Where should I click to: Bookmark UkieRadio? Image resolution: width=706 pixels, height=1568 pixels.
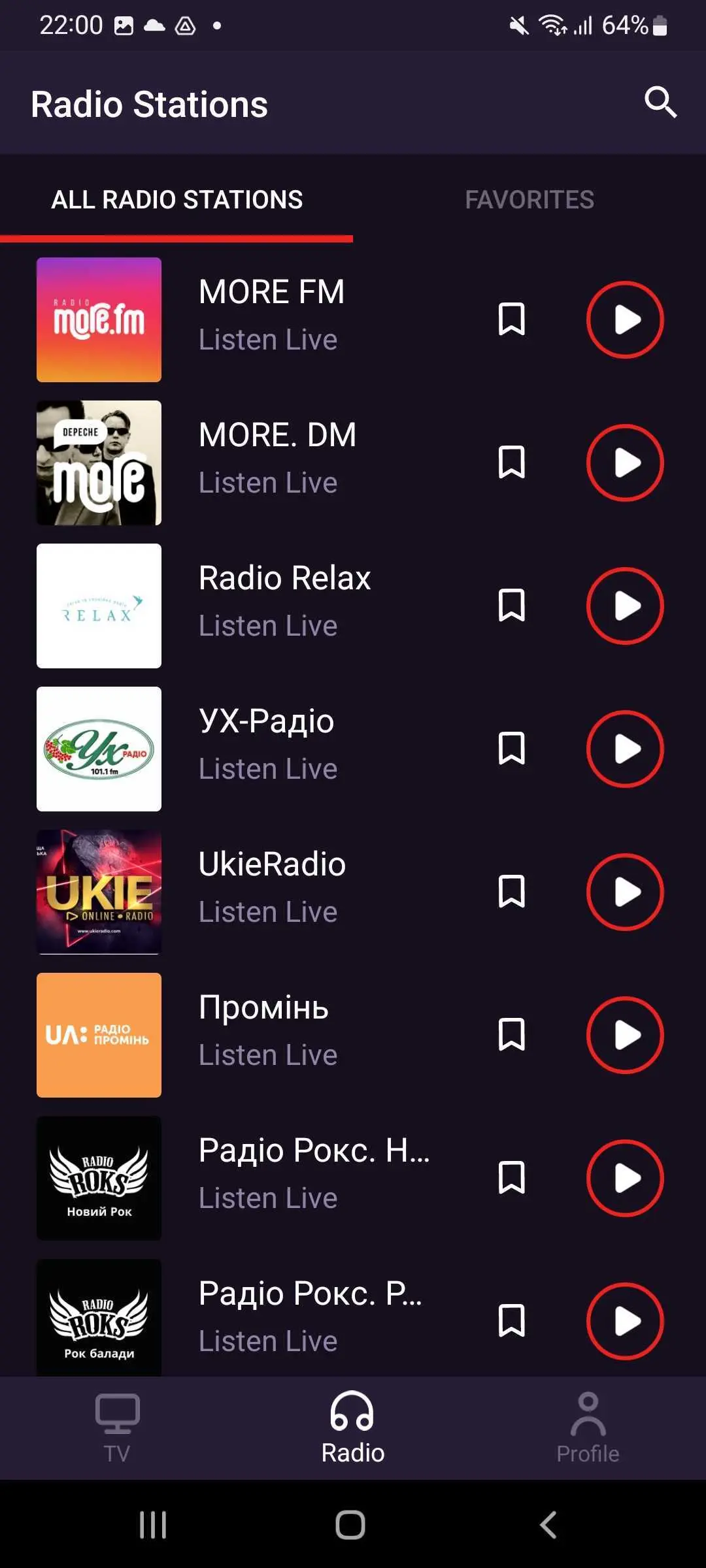[x=512, y=892]
